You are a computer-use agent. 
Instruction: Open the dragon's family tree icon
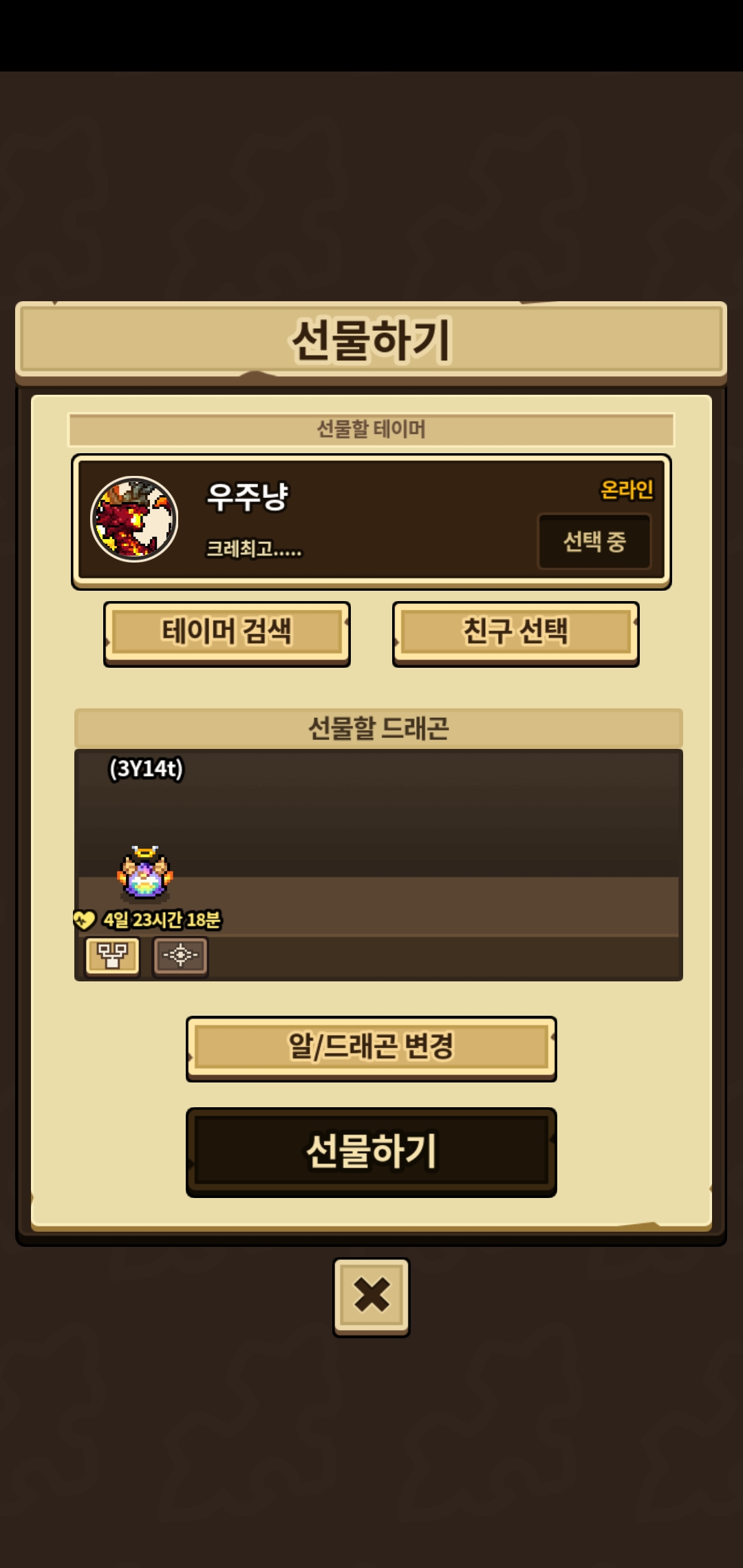pyautogui.click(x=112, y=956)
